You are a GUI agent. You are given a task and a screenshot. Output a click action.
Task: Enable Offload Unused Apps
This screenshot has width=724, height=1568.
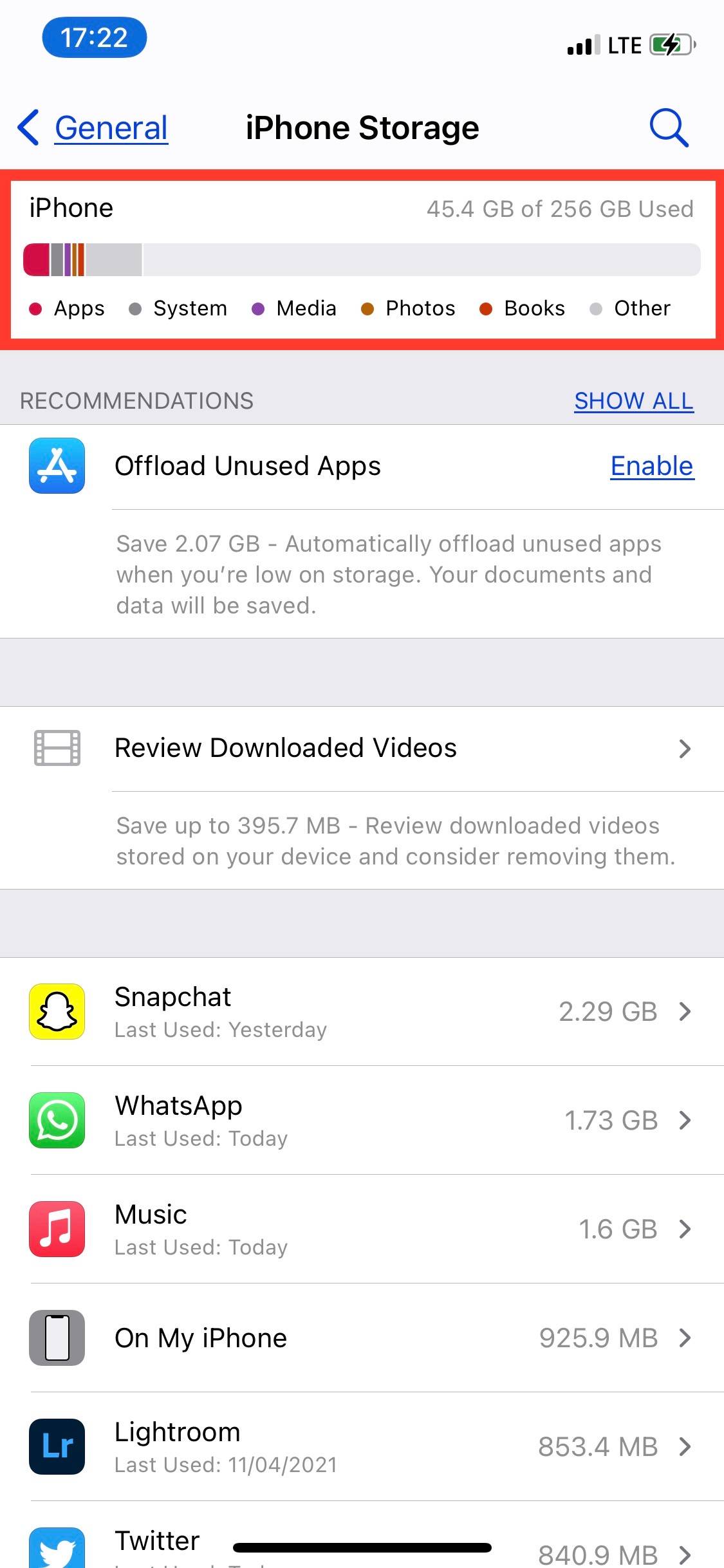[x=651, y=466]
